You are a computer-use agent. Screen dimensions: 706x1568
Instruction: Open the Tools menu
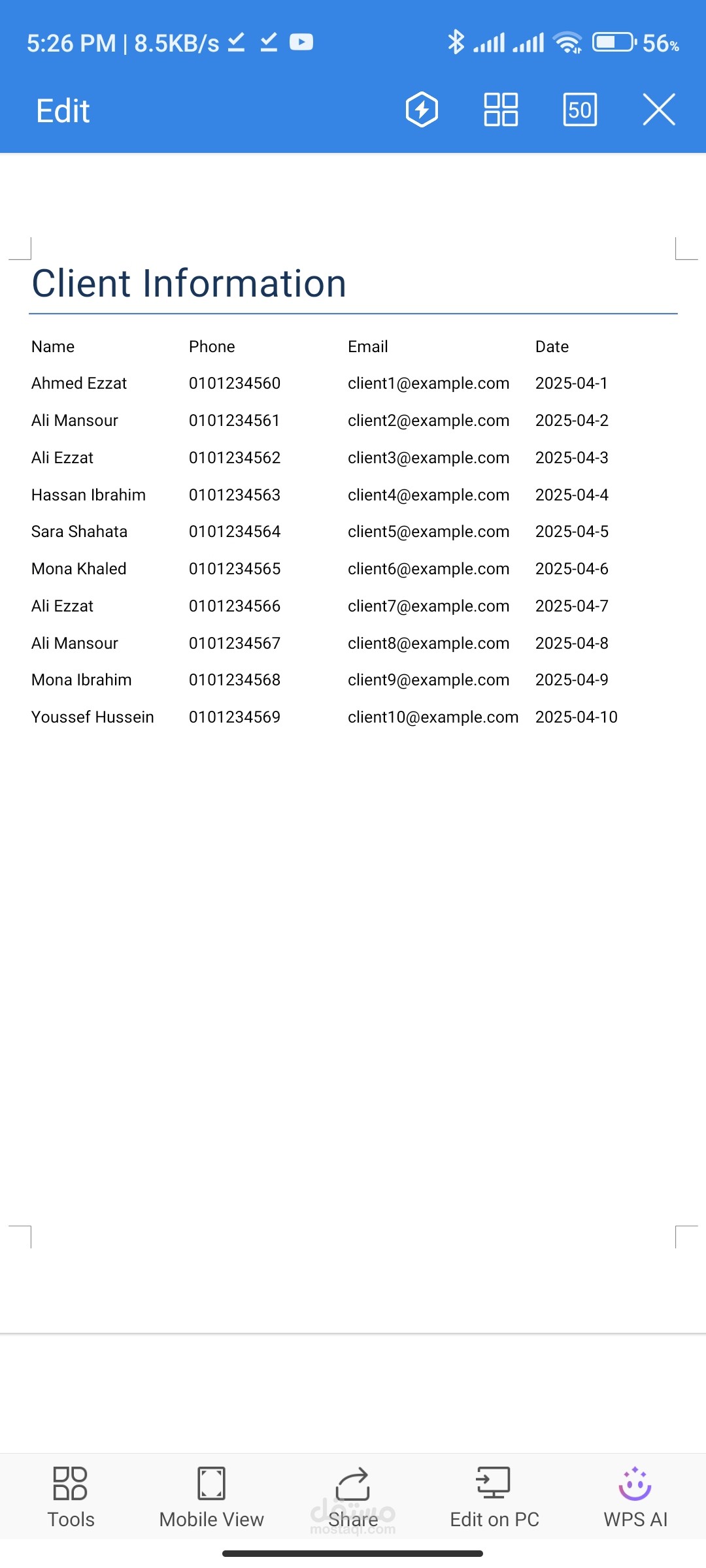coord(71,1497)
